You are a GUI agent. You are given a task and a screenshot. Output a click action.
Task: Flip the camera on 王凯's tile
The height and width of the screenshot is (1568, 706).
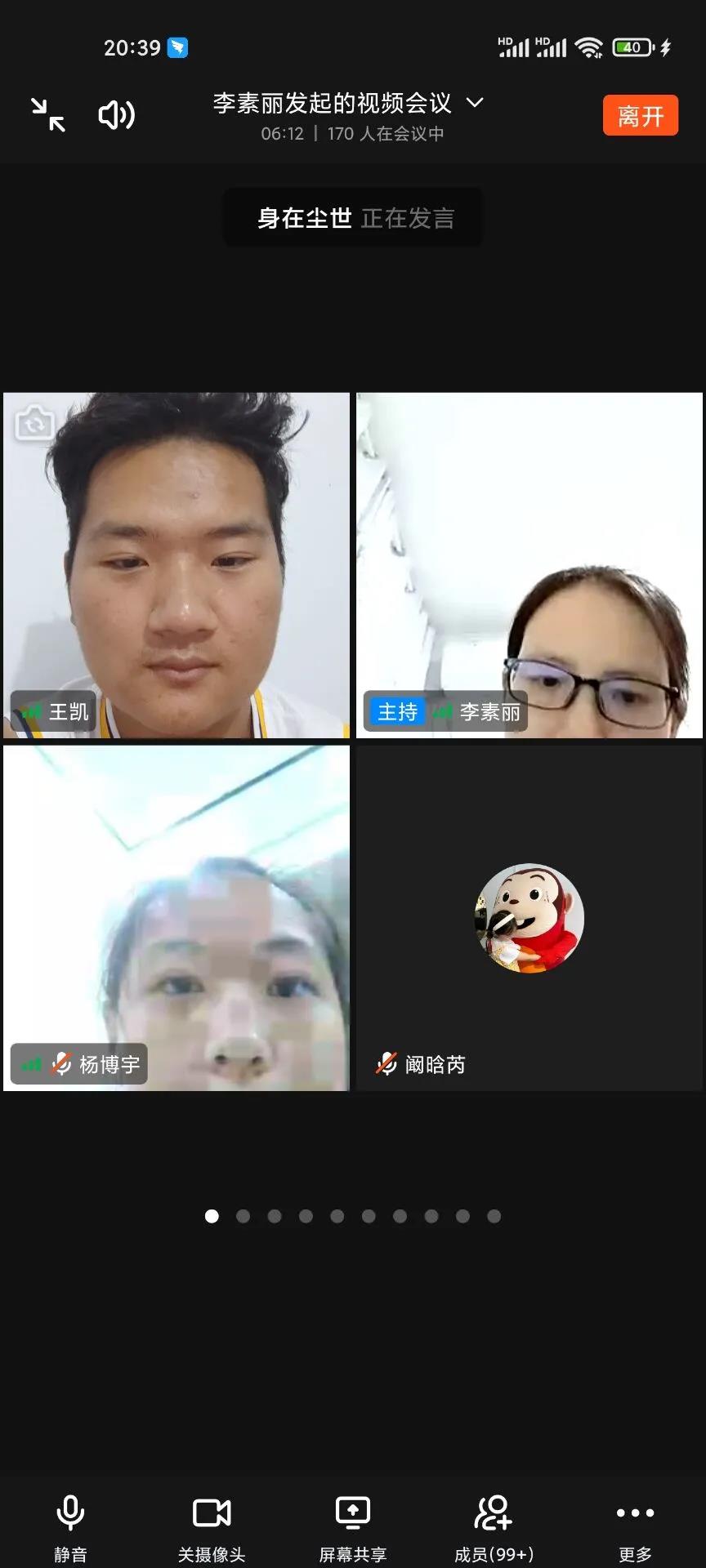coord(34,423)
